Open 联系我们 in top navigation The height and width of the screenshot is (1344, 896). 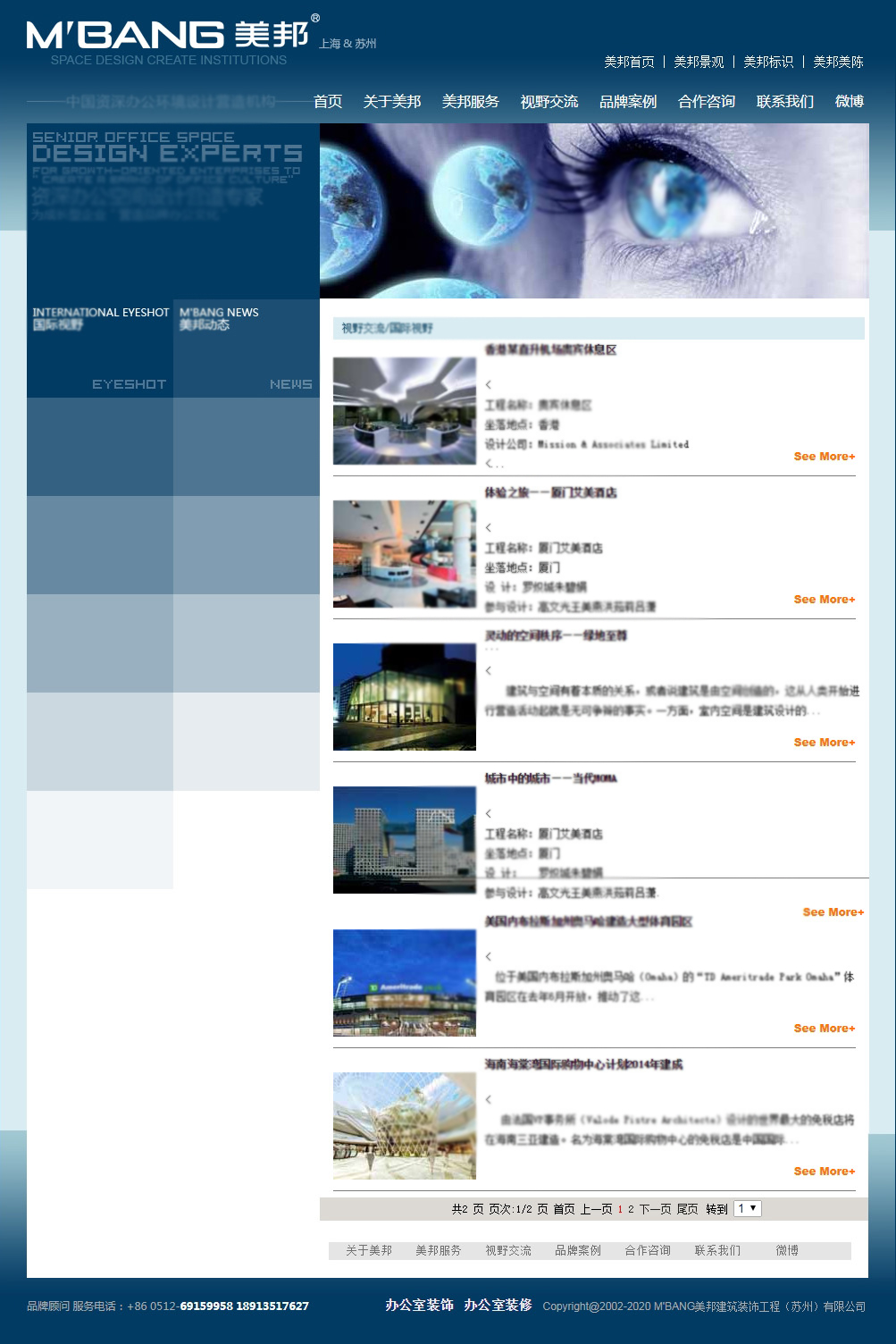[784, 101]
